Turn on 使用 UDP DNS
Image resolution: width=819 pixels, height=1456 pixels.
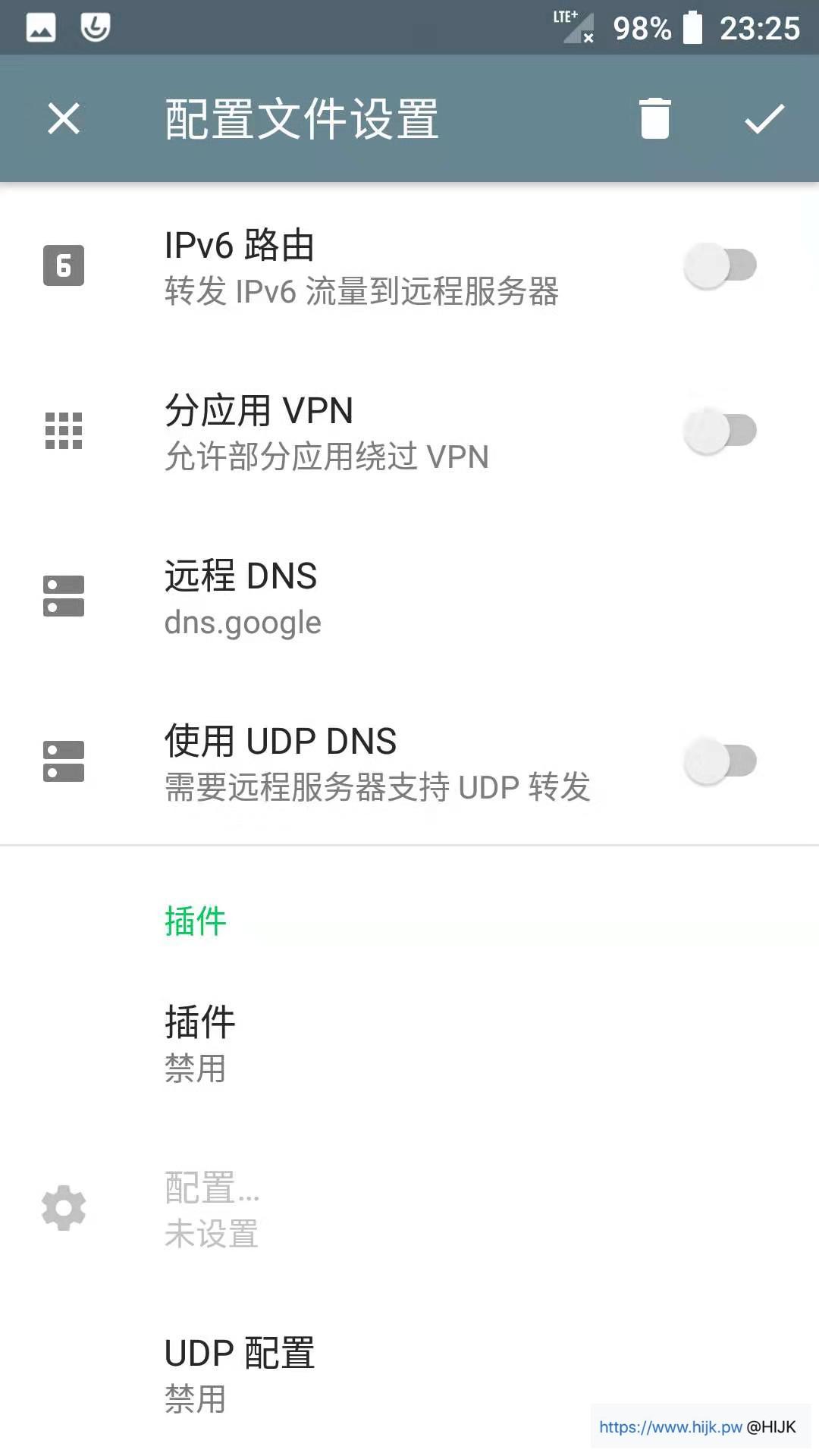pos(720,761)
